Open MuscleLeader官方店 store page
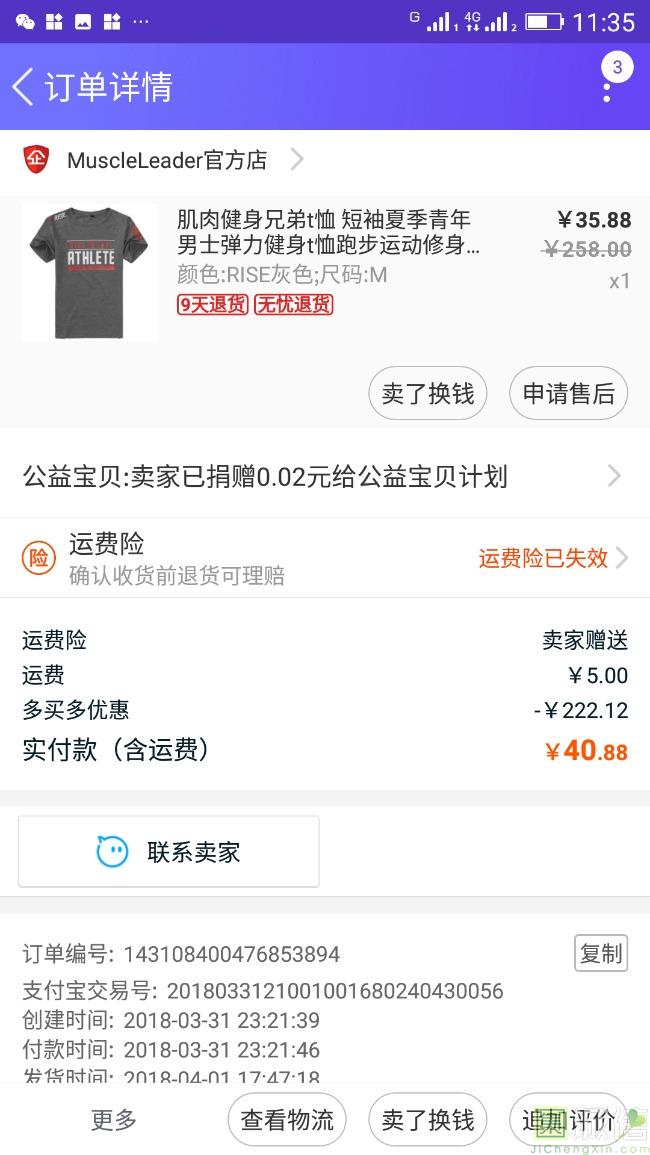This screenshot has width=650, height=1155. tap(165, 160)
